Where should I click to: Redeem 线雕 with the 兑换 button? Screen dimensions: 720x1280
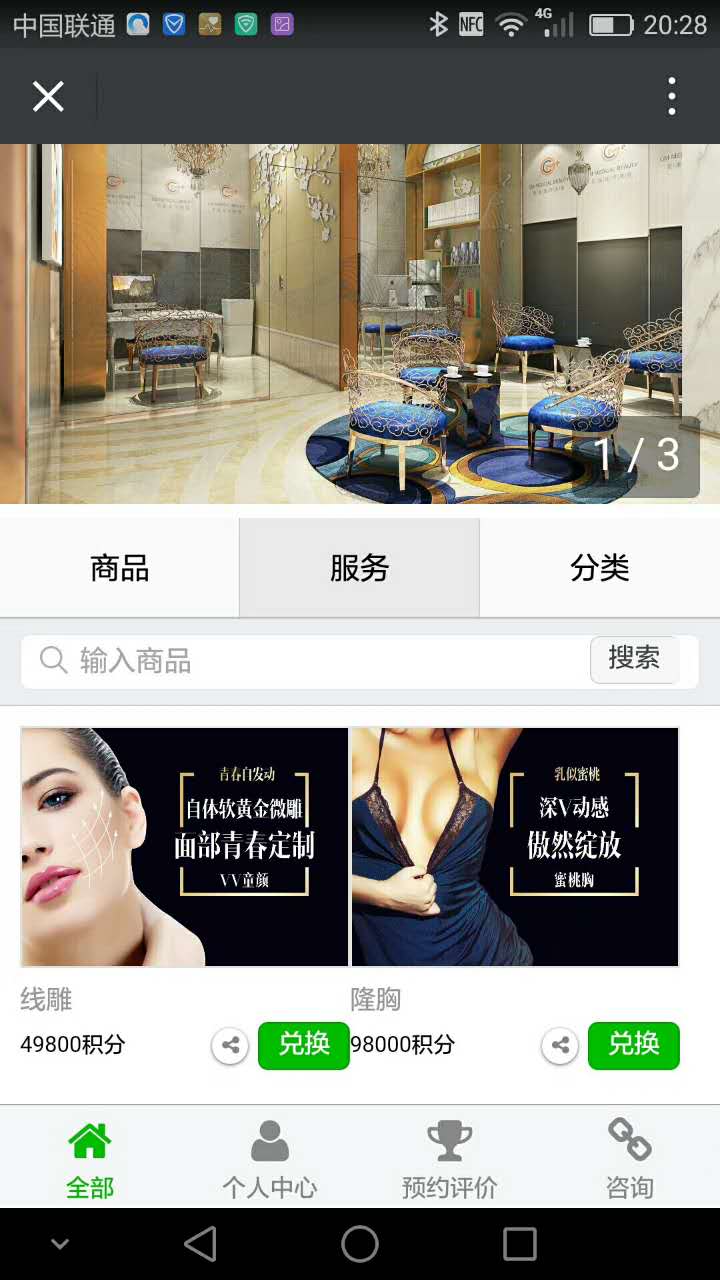tap(304, 1045)
